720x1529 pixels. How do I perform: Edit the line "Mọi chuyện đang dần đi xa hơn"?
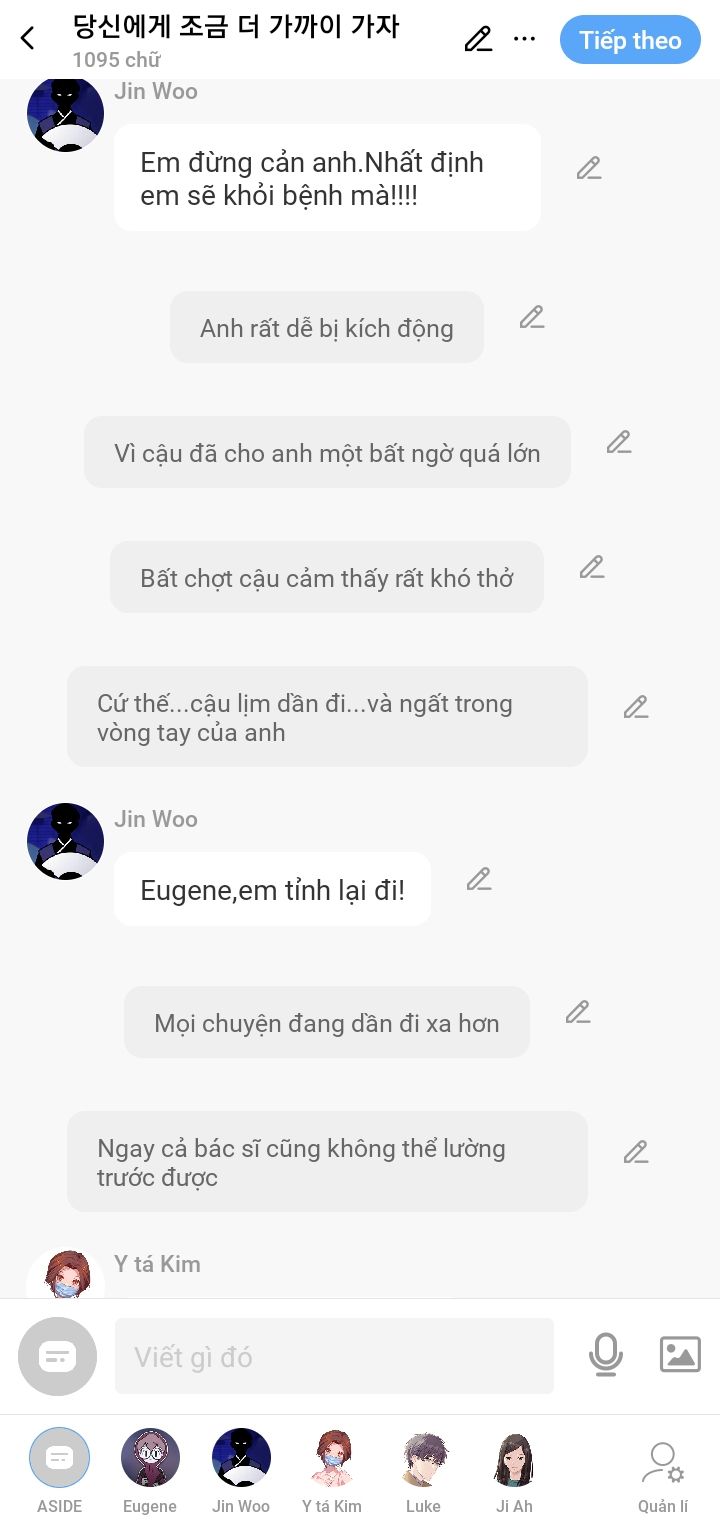click(578, 1012)
